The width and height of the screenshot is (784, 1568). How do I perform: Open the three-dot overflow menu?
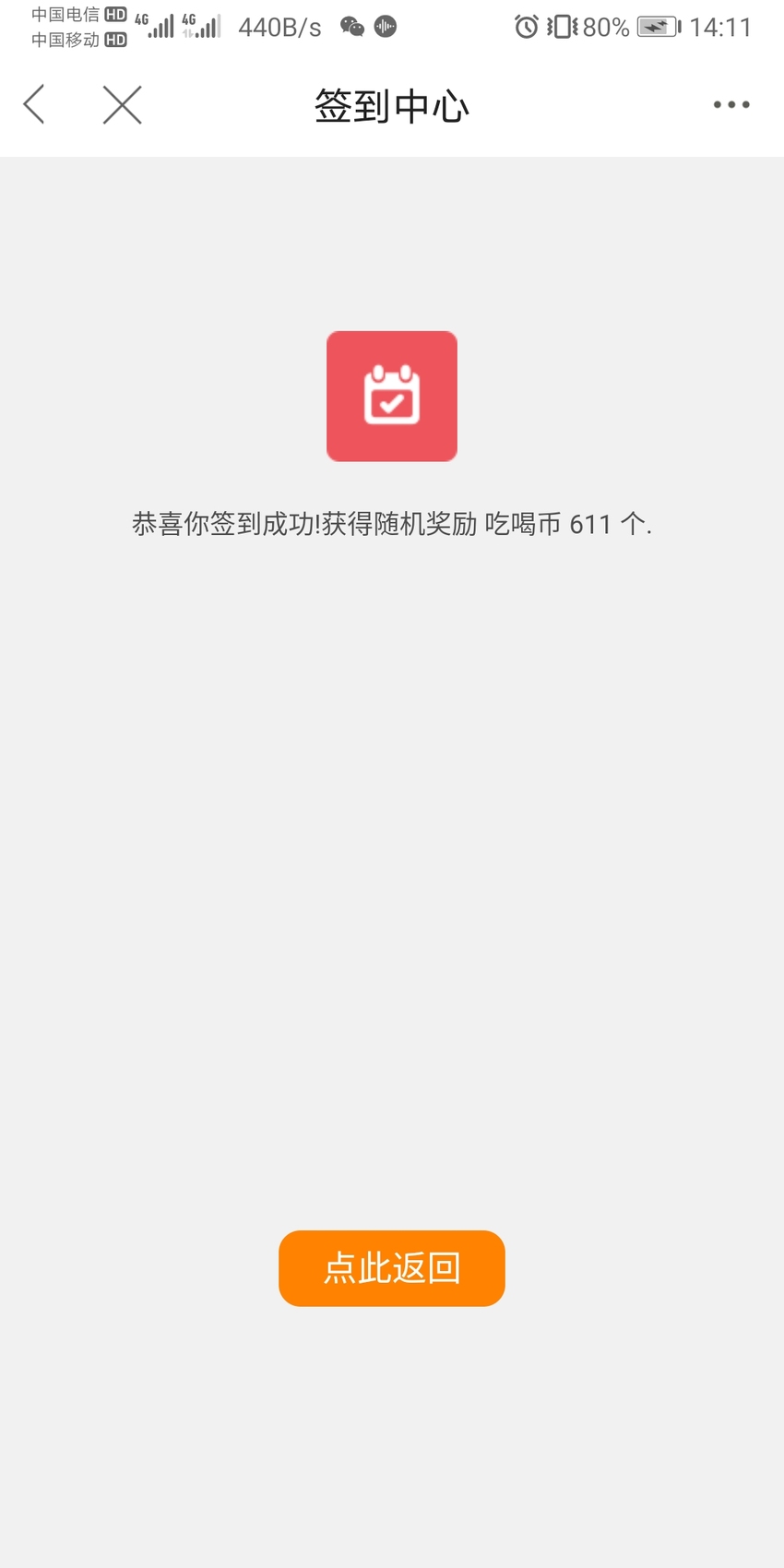tap(731, 104)
